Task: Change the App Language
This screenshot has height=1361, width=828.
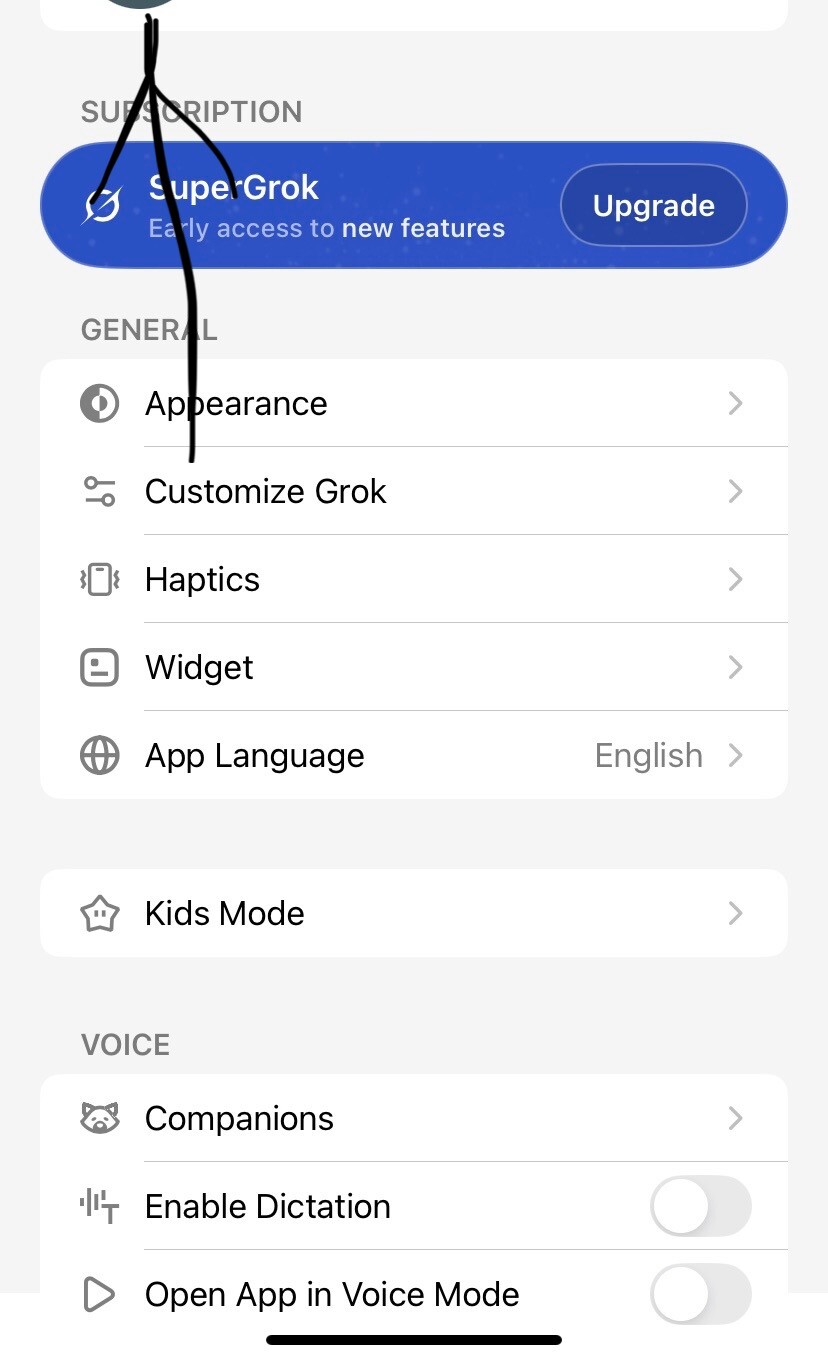Action: (414, 756)
